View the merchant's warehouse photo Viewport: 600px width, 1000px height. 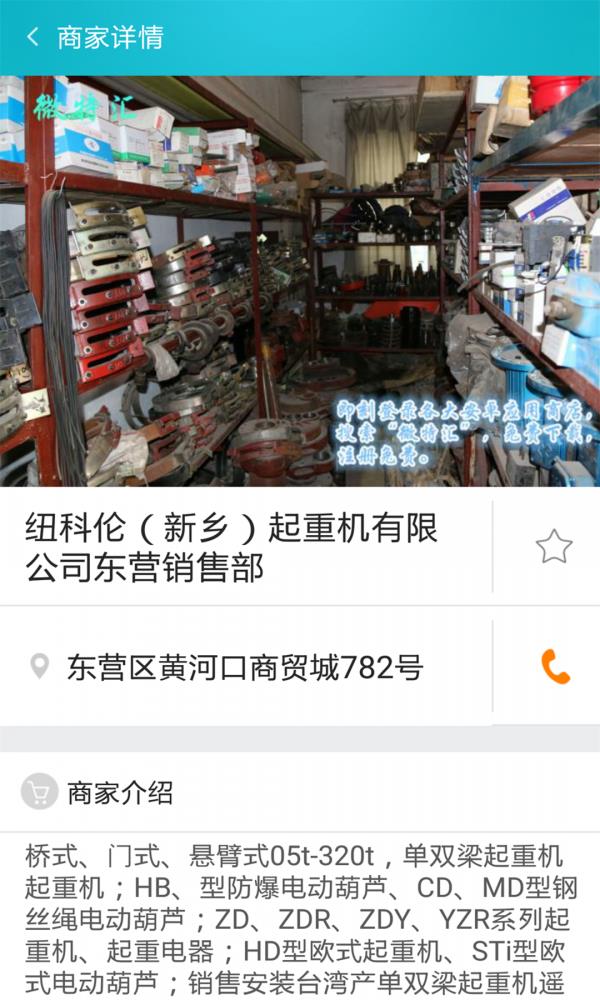pyautogui.click(x=300, y=281)
